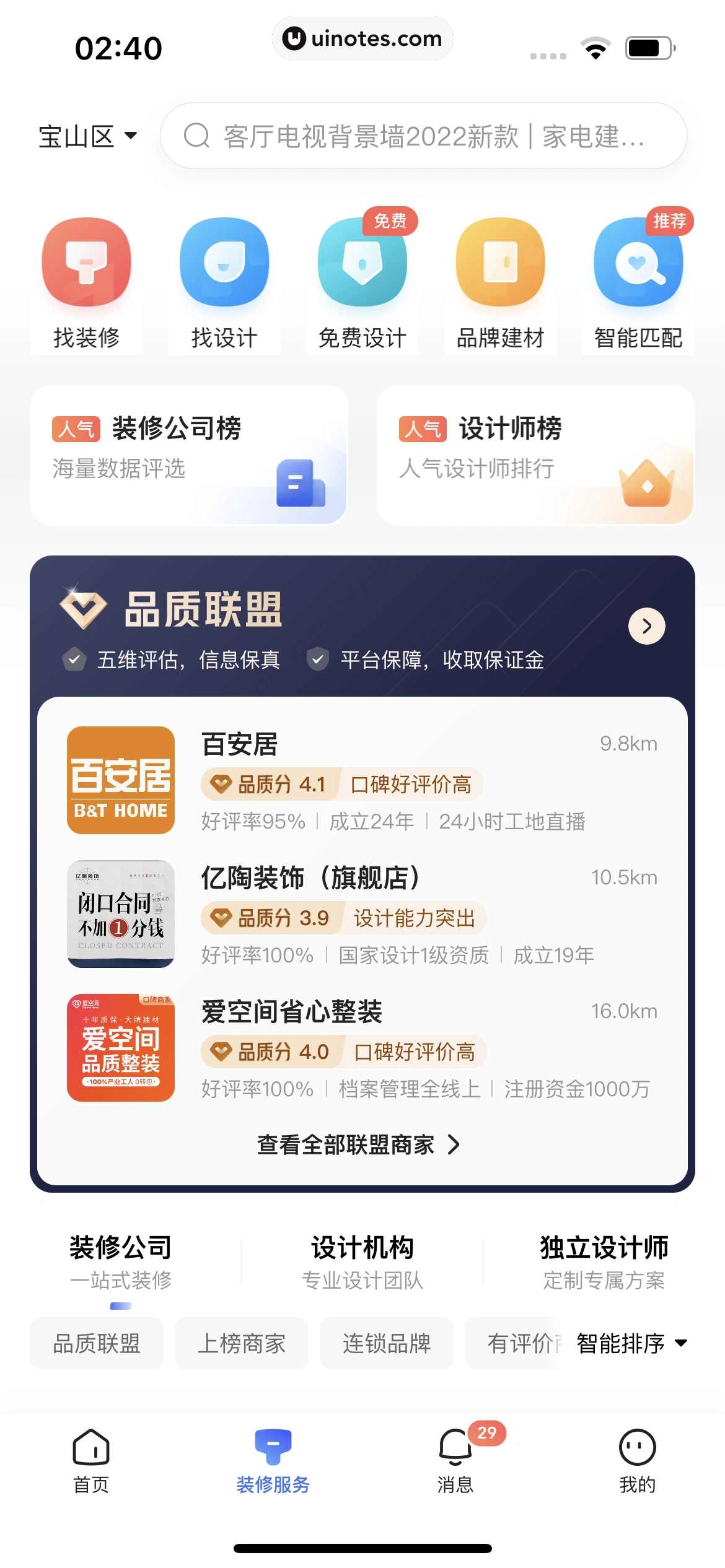Expand 品质联盟 section via right chevron
725x1568 pixels.
pyautogui.click(x=646, y=626)
